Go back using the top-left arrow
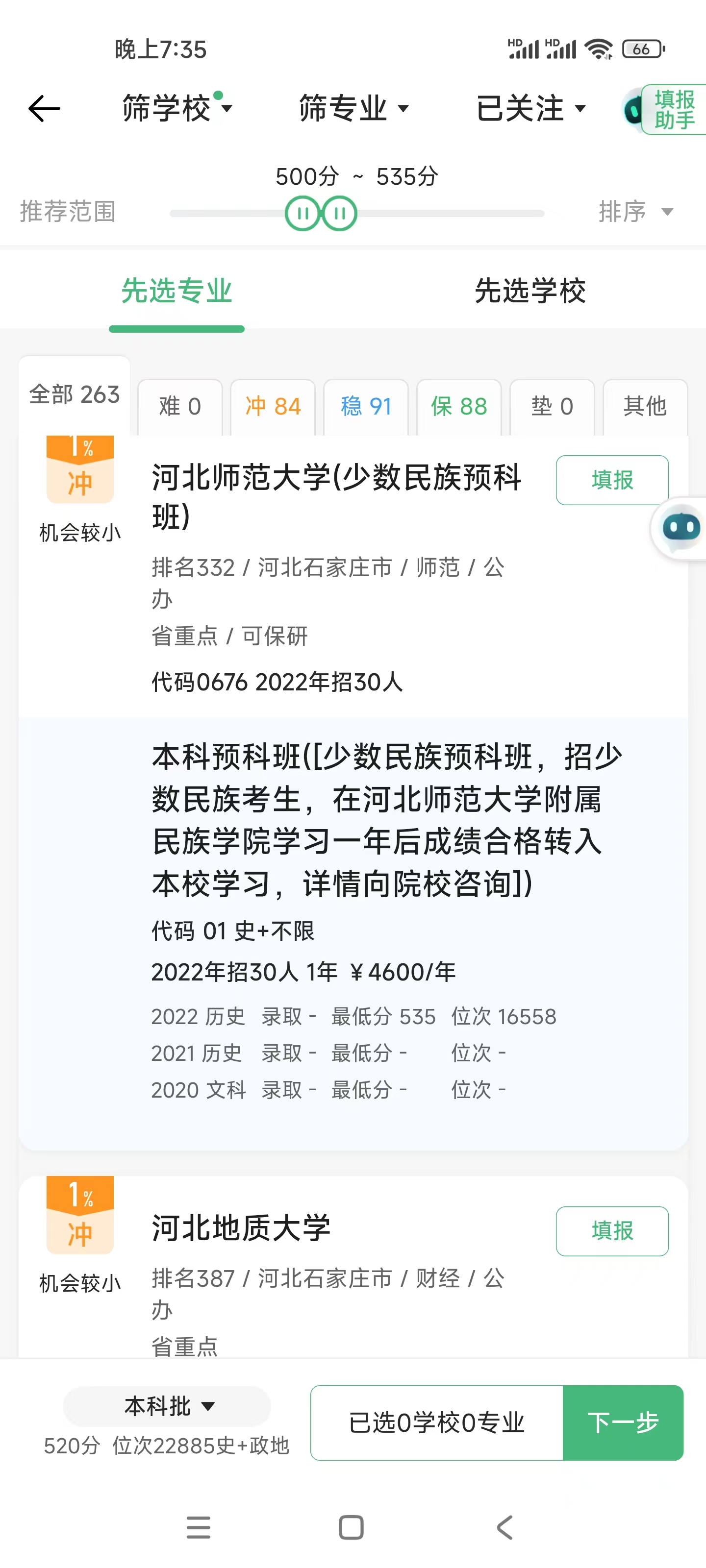706x1568 pixels. point(44,109)
